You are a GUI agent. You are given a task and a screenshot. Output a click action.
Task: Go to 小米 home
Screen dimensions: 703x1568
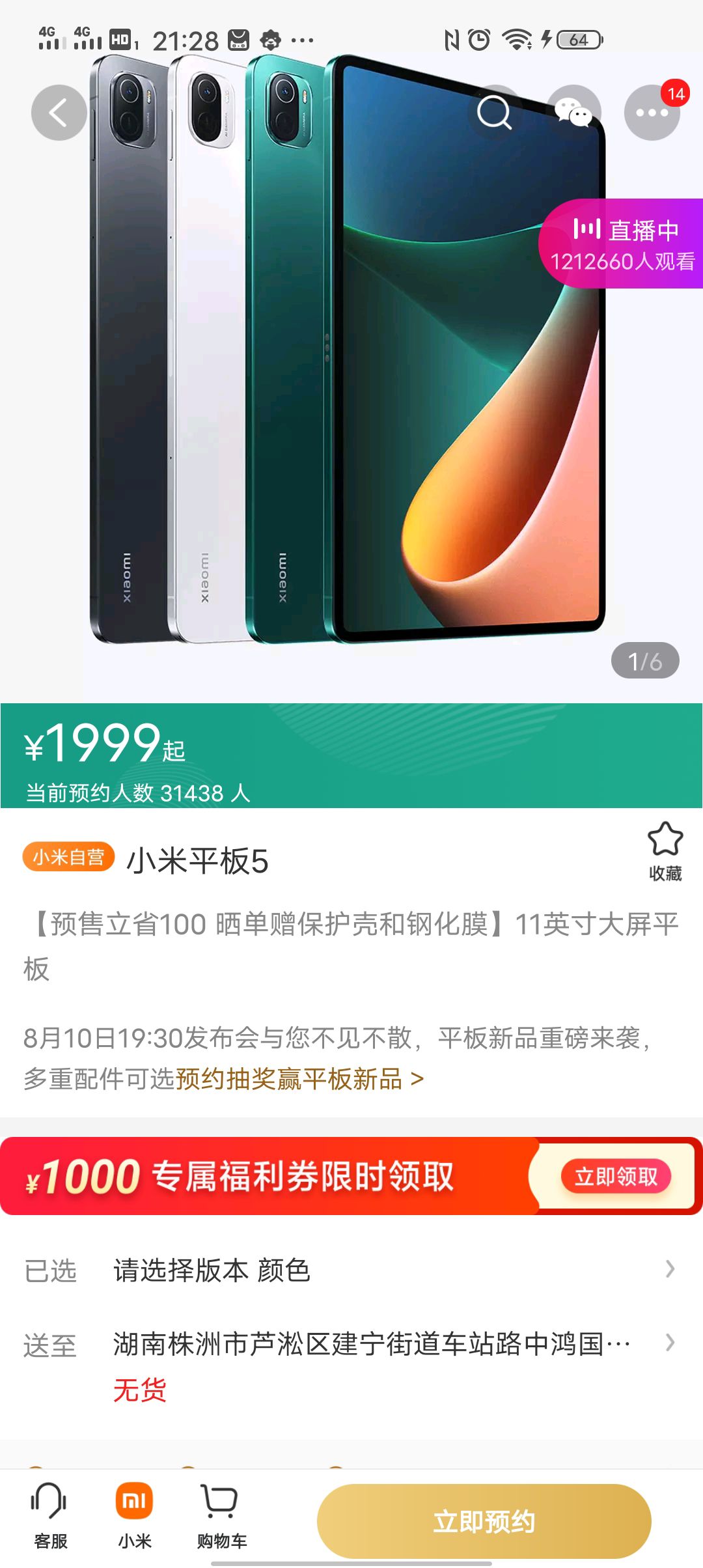pyautogui.click(x=135, y=1516)
